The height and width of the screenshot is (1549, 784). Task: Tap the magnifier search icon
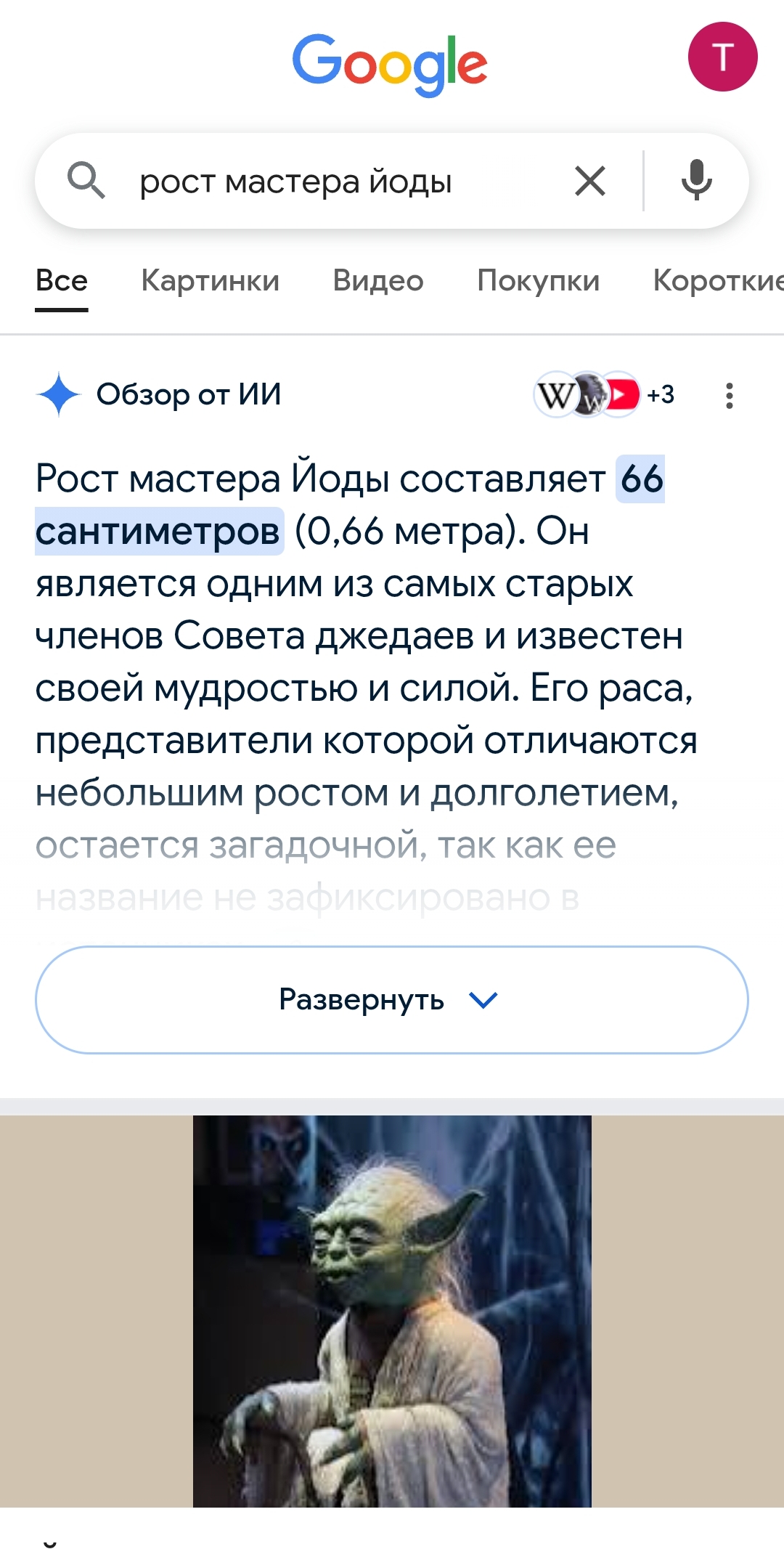(x=86, y=180)
